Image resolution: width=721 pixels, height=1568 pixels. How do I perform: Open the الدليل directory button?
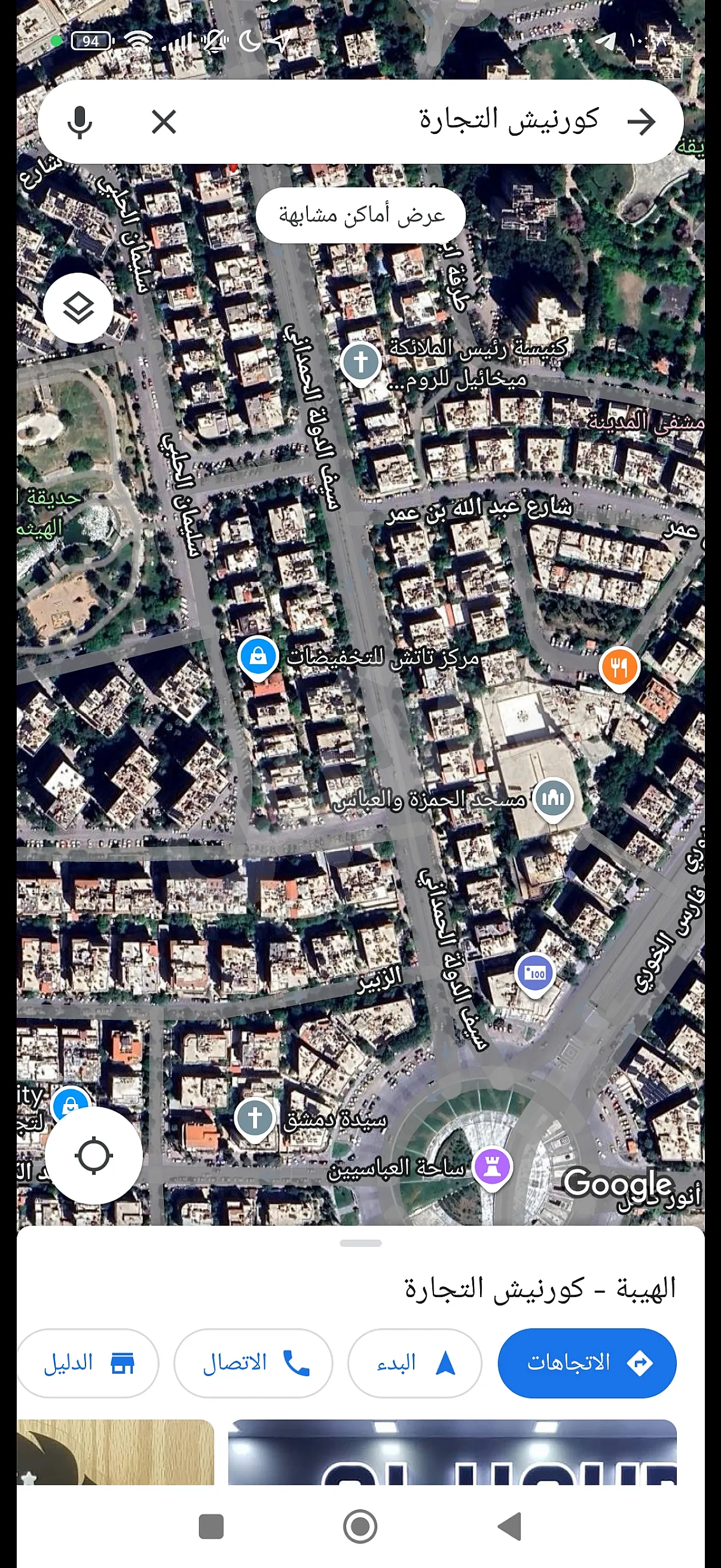pyautogui.click(x=88, y=1363)
